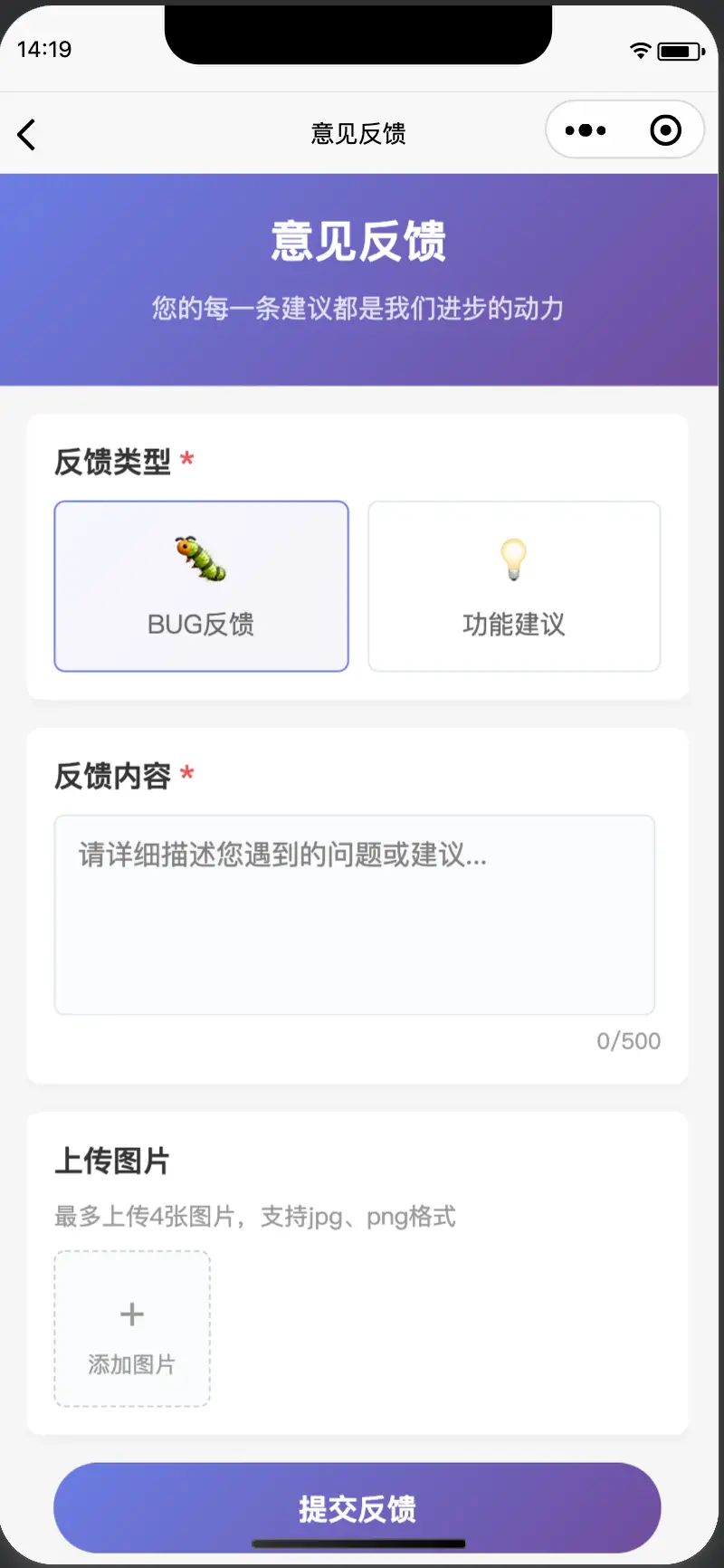Viewport: 724px width, 1568px height.
Task: Go back from the 意见反馈 page
Action: click(x=27, y=135)
